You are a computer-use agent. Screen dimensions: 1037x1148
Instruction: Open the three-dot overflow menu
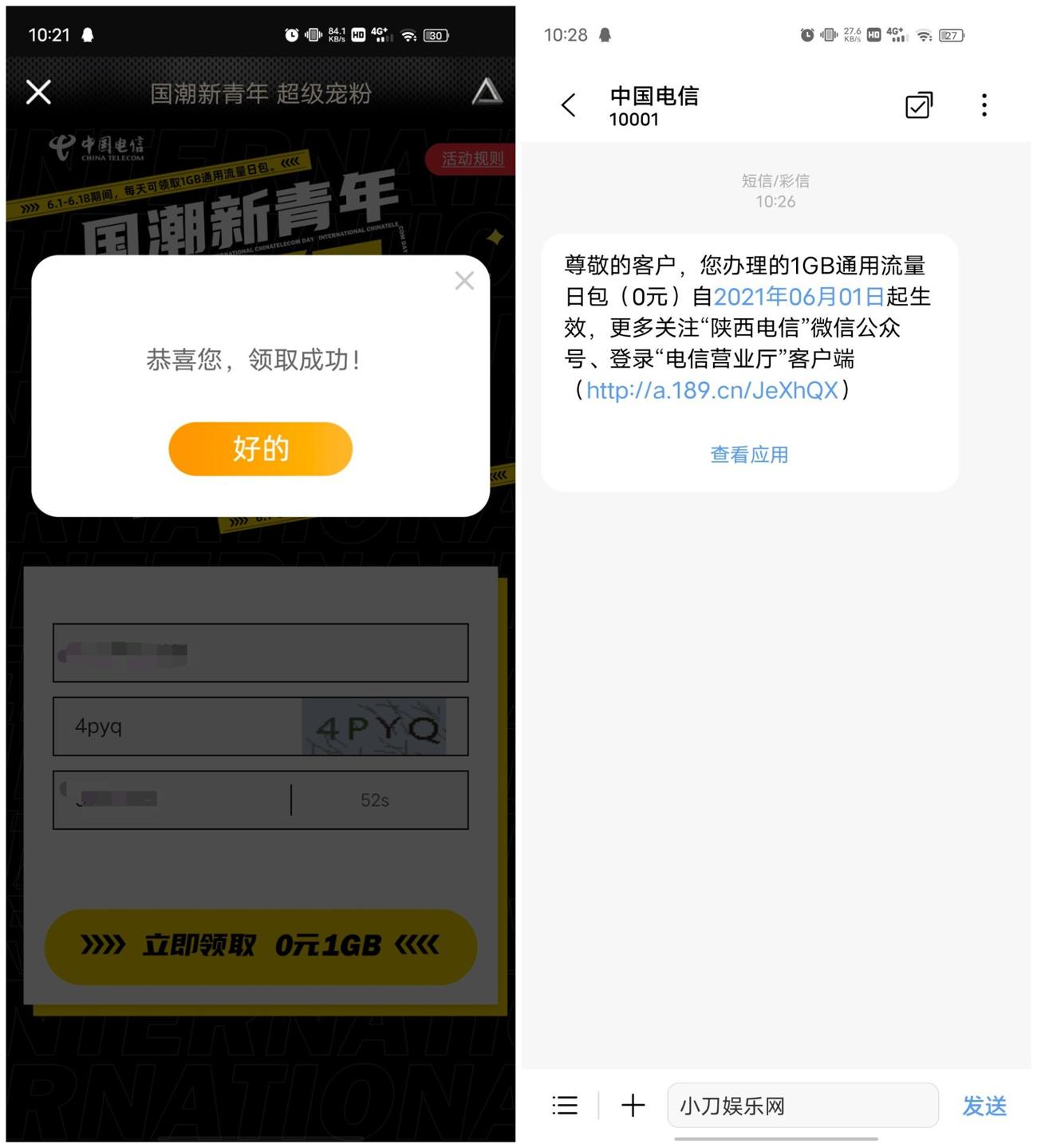[984, 105]
